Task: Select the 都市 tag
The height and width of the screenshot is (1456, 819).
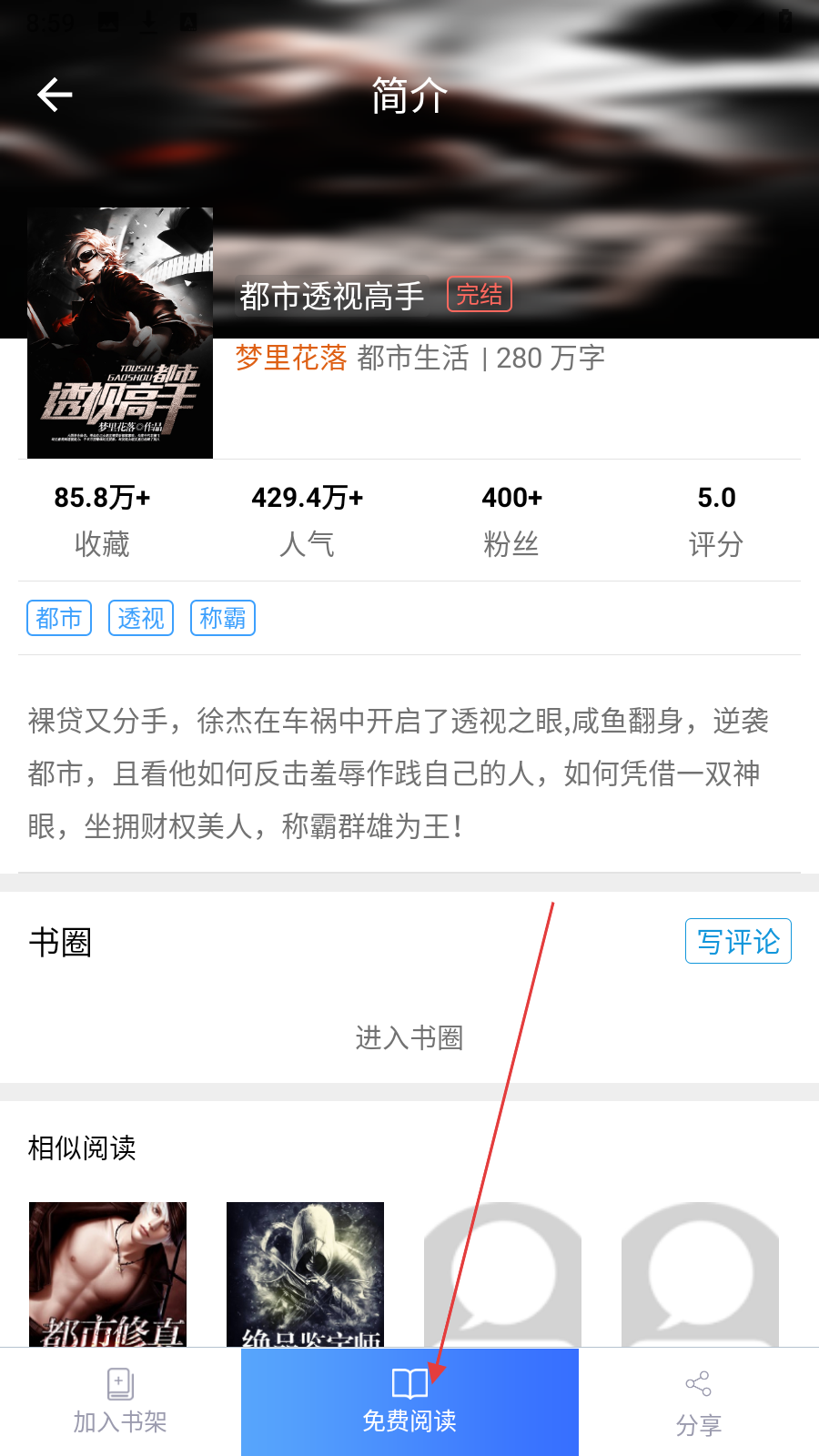Action: [x=59, y=618]
